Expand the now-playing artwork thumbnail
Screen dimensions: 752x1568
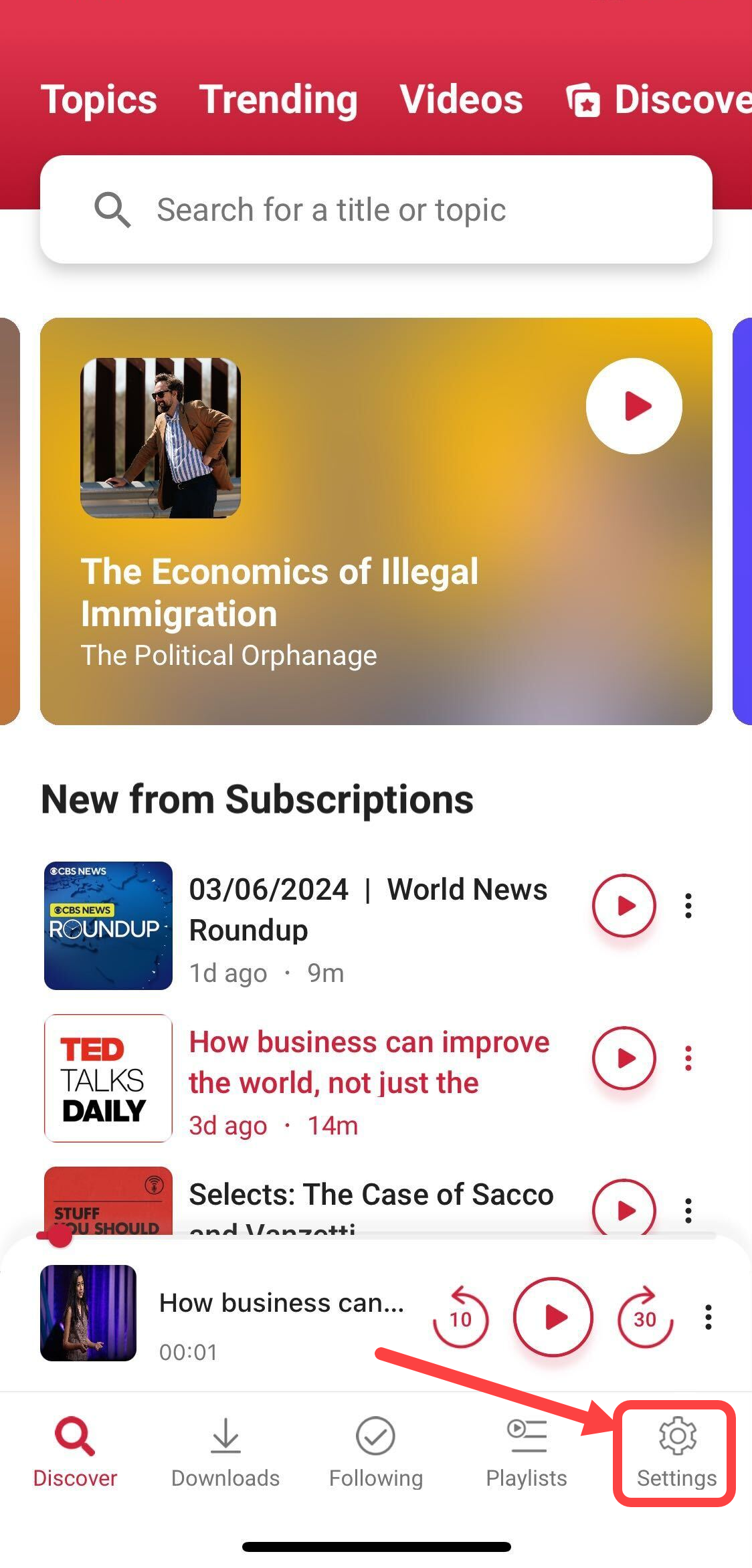88,1313
